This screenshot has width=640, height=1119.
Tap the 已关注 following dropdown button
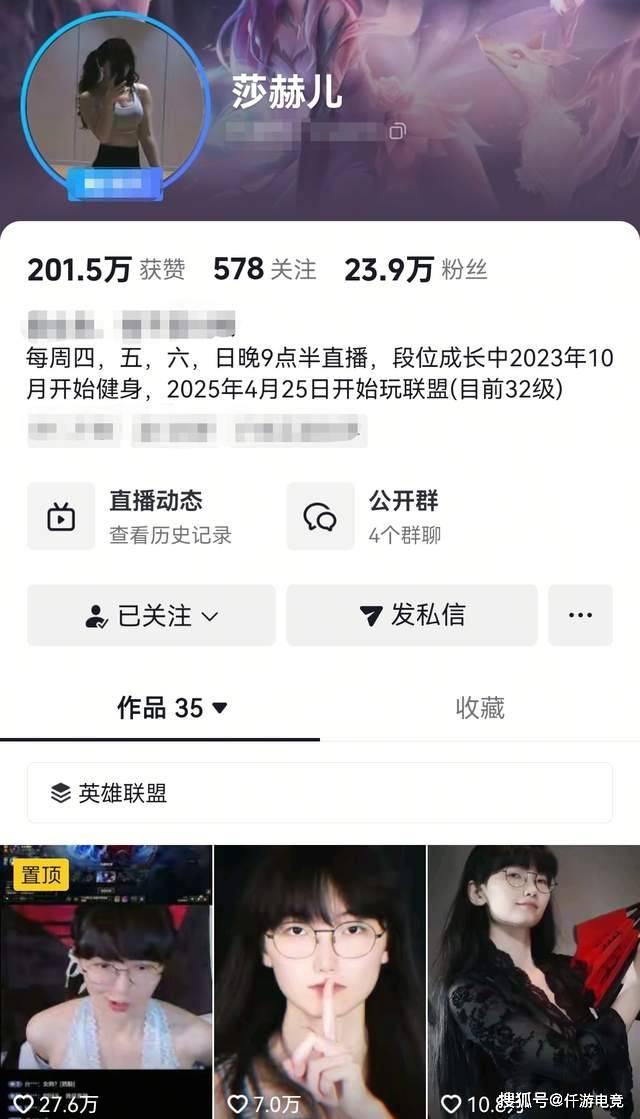tap(151, 616)
